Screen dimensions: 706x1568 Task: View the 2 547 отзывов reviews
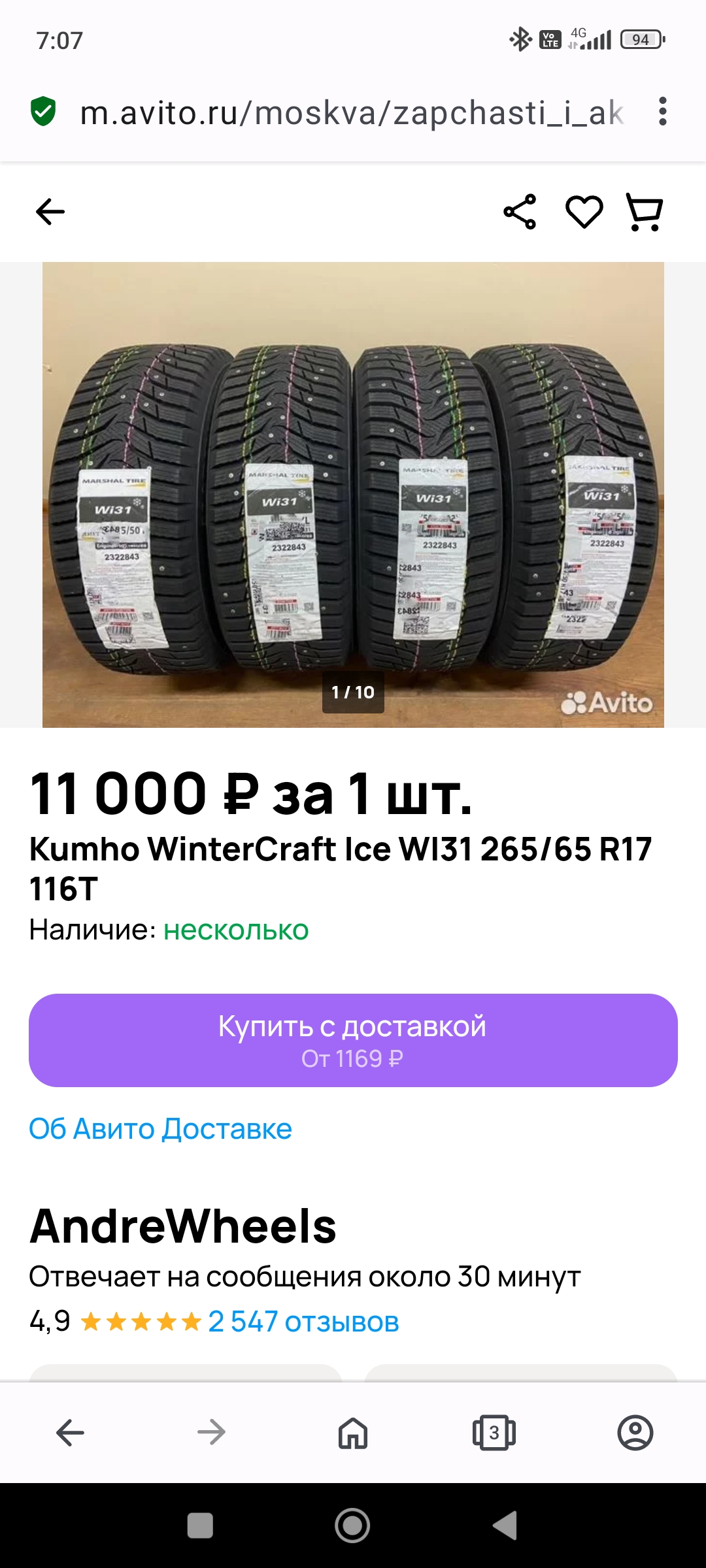303,1322
